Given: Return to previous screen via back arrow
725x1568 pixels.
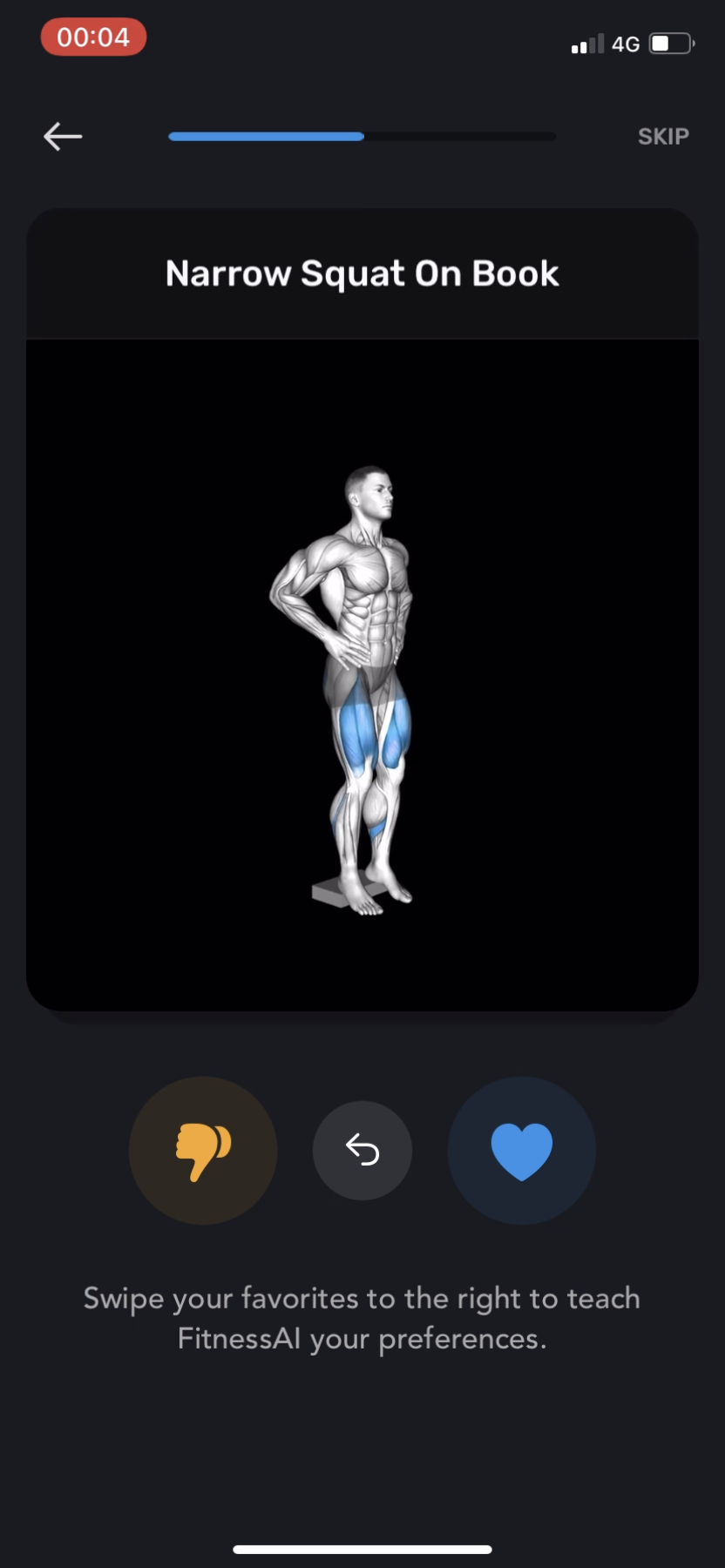Looking at the screenshot, I should pos(61,136).
